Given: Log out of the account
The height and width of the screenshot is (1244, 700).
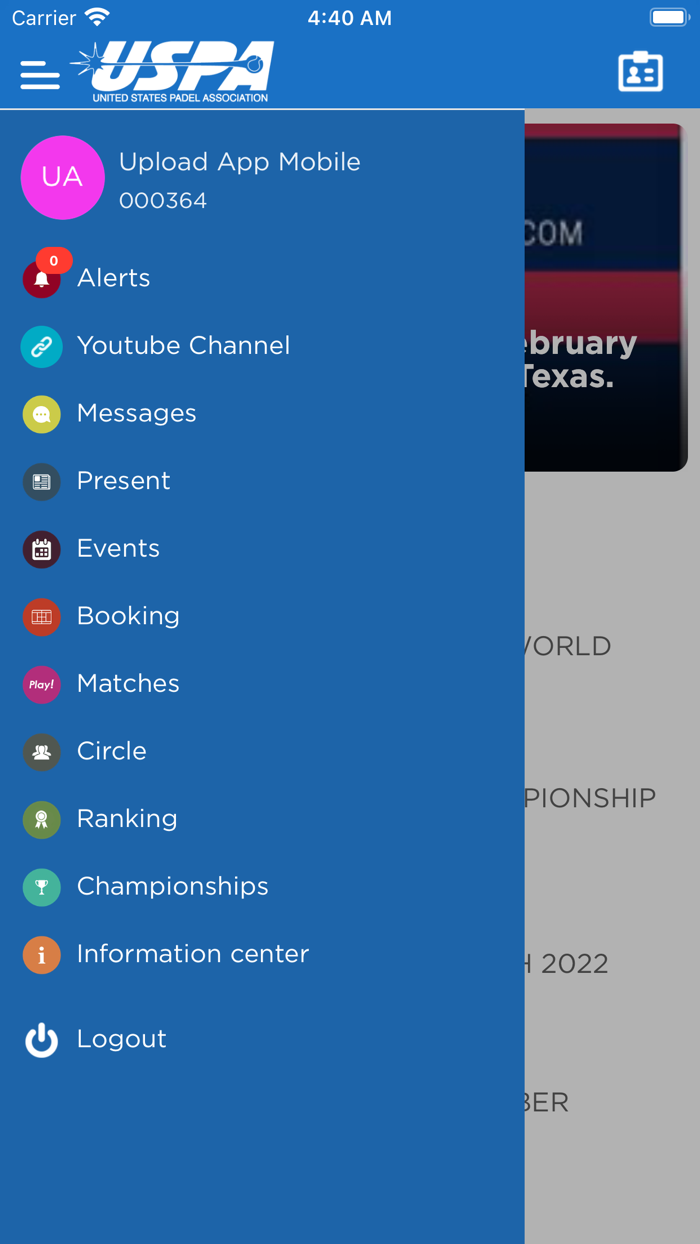Looking at the screenshot, I should coord(120,1039).
